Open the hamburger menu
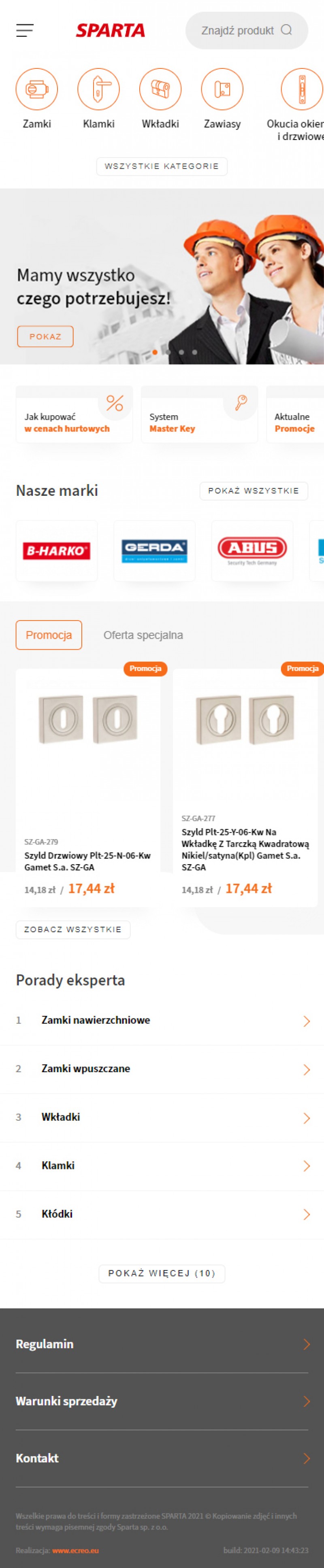Image resolution: width=324 pixels, height=1568 pixels. pos(25,30)
